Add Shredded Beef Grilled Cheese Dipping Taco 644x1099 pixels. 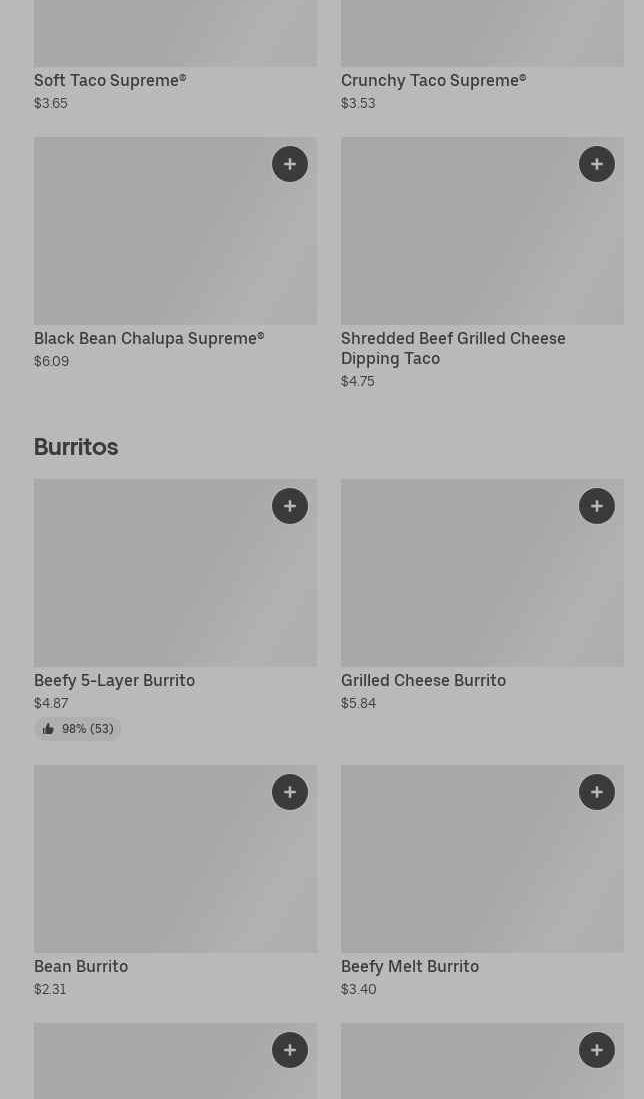(597, 164)
